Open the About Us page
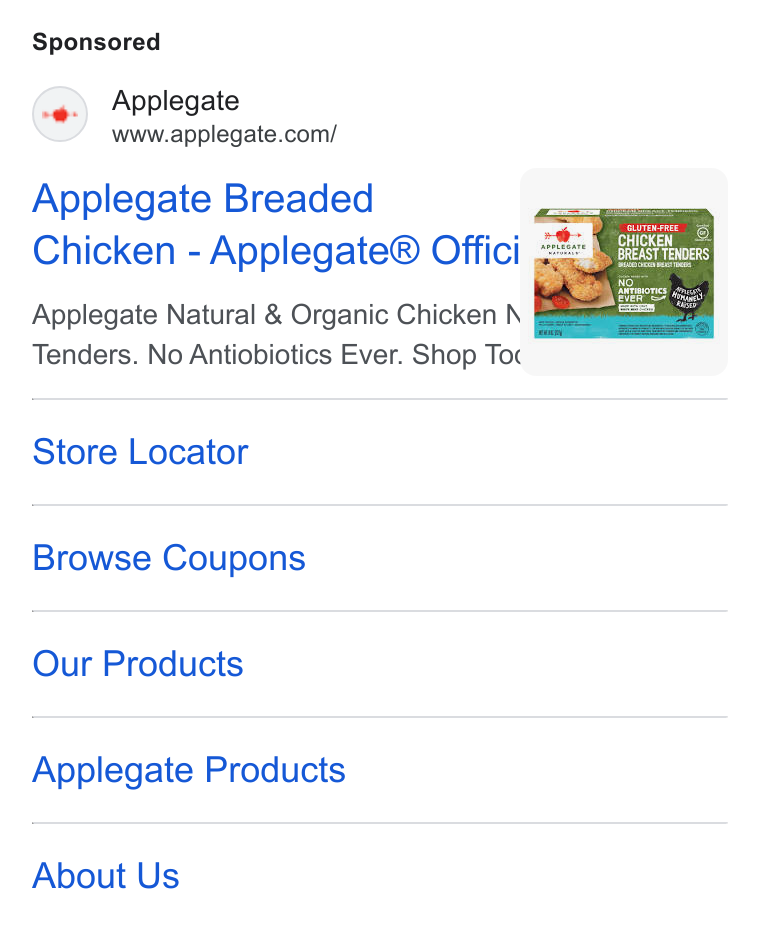760x928 pixels. 106,876
